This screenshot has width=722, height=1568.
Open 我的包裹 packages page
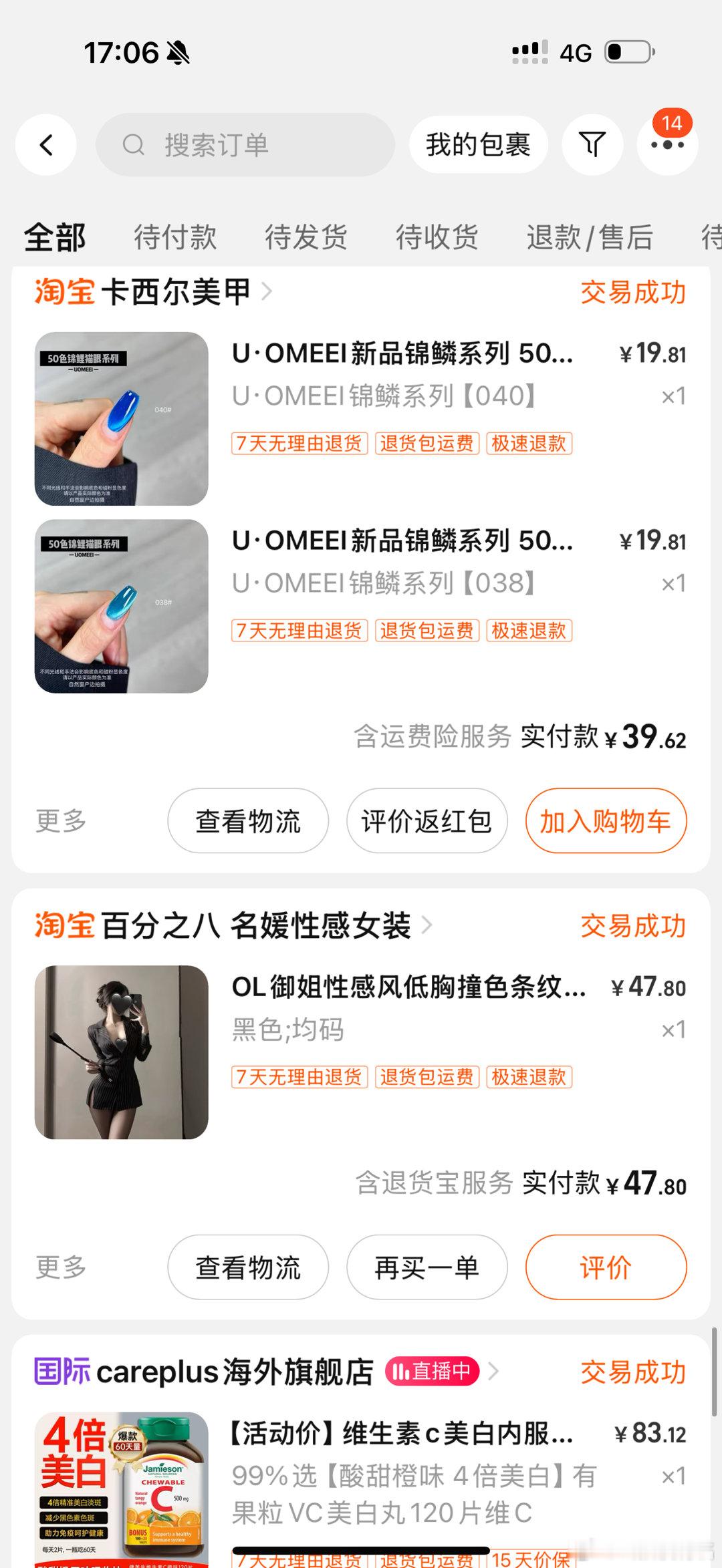point(478,145)
